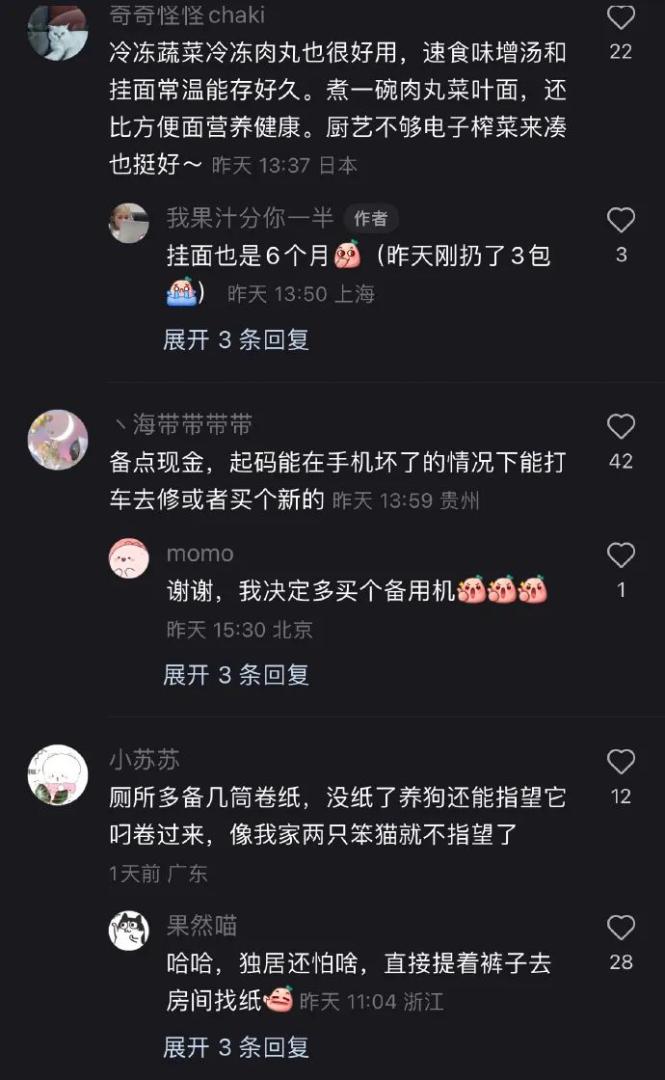Image resolution: width=665 pixels, height=1080 pixels.
Task: Like 奇奇怪怪chaki's comment
Action: tap(621, 18)
